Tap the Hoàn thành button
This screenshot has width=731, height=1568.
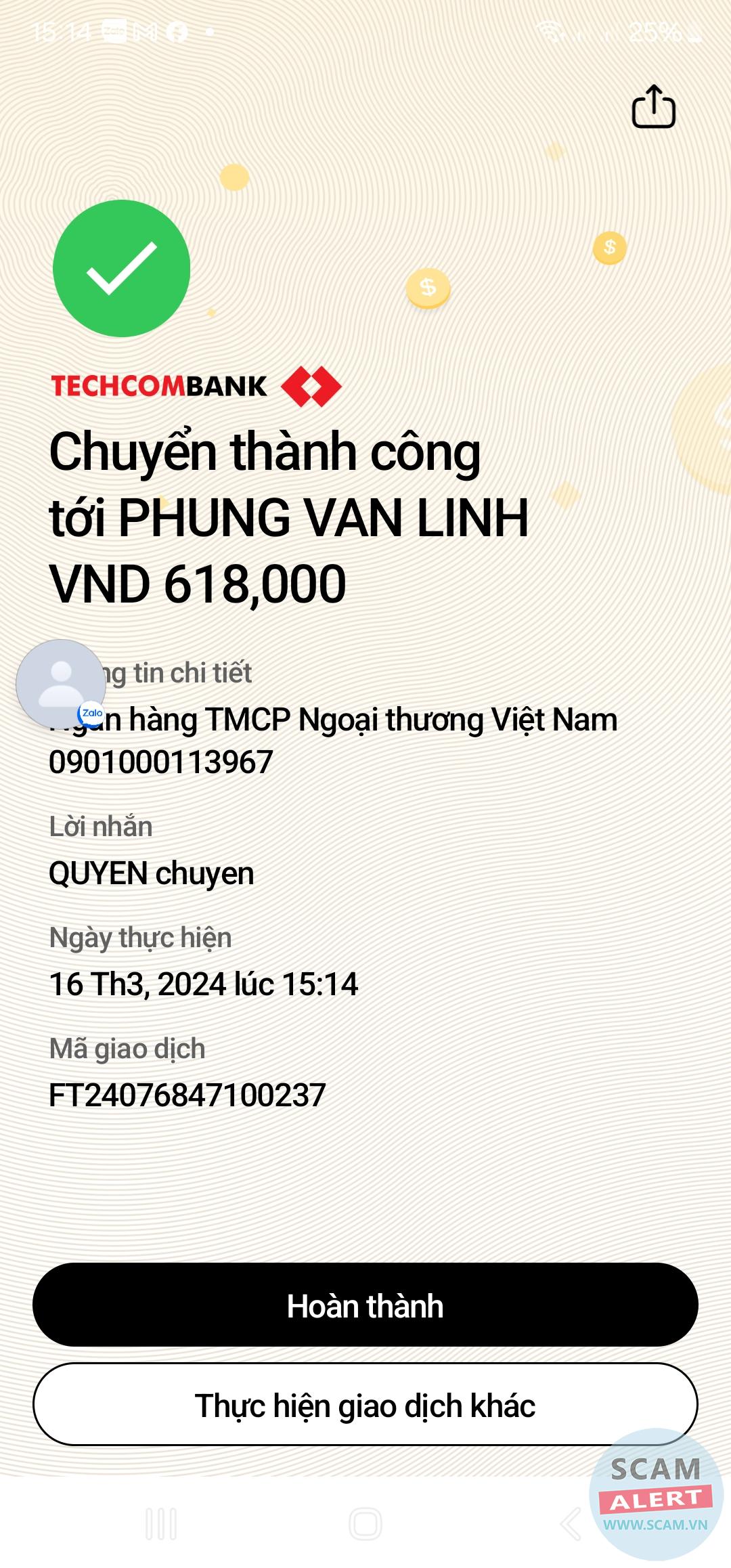coord(365,1305)
